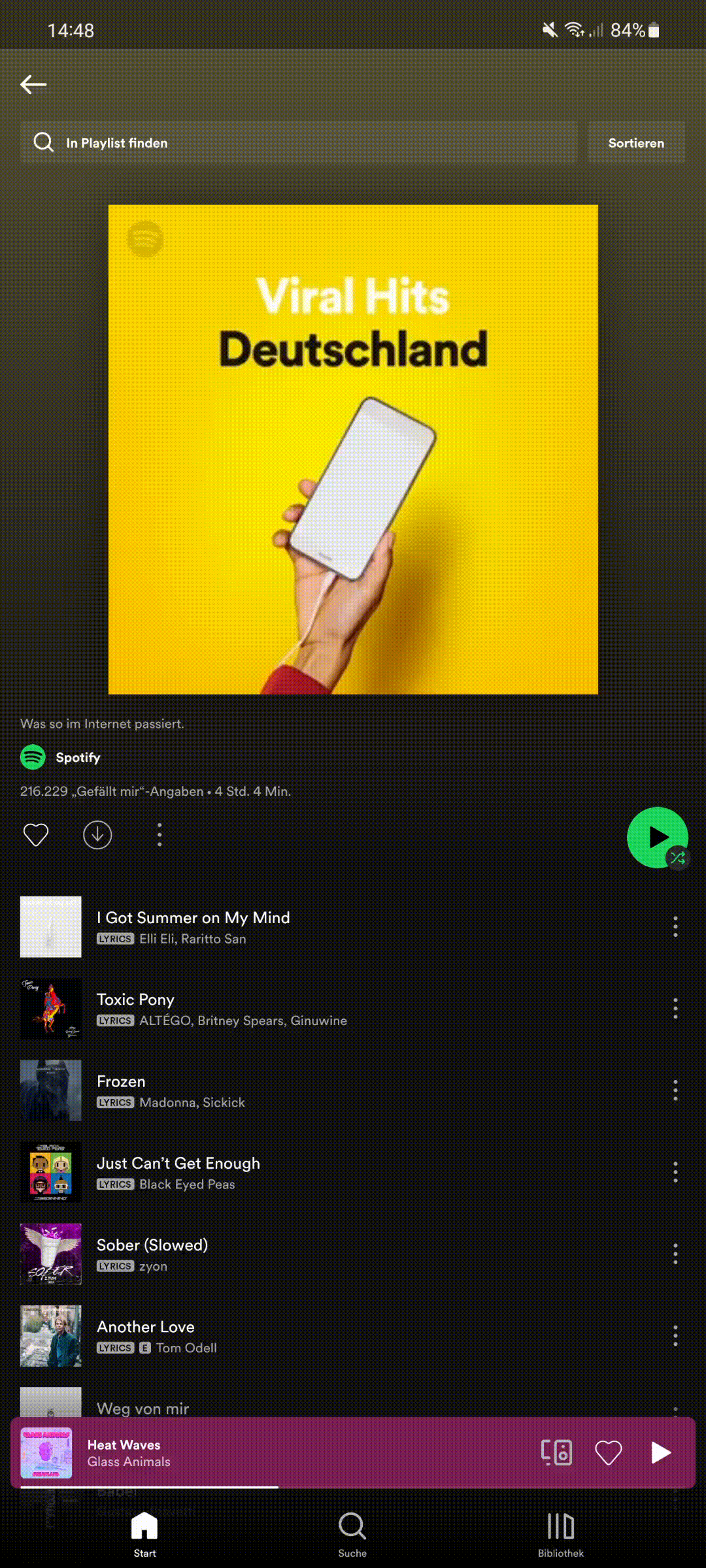Open more options for Sober (Slowed)
Image resolution: width=706 pixels, height=1568 pixels.
pyautogui.click(x=675, y=1254)
